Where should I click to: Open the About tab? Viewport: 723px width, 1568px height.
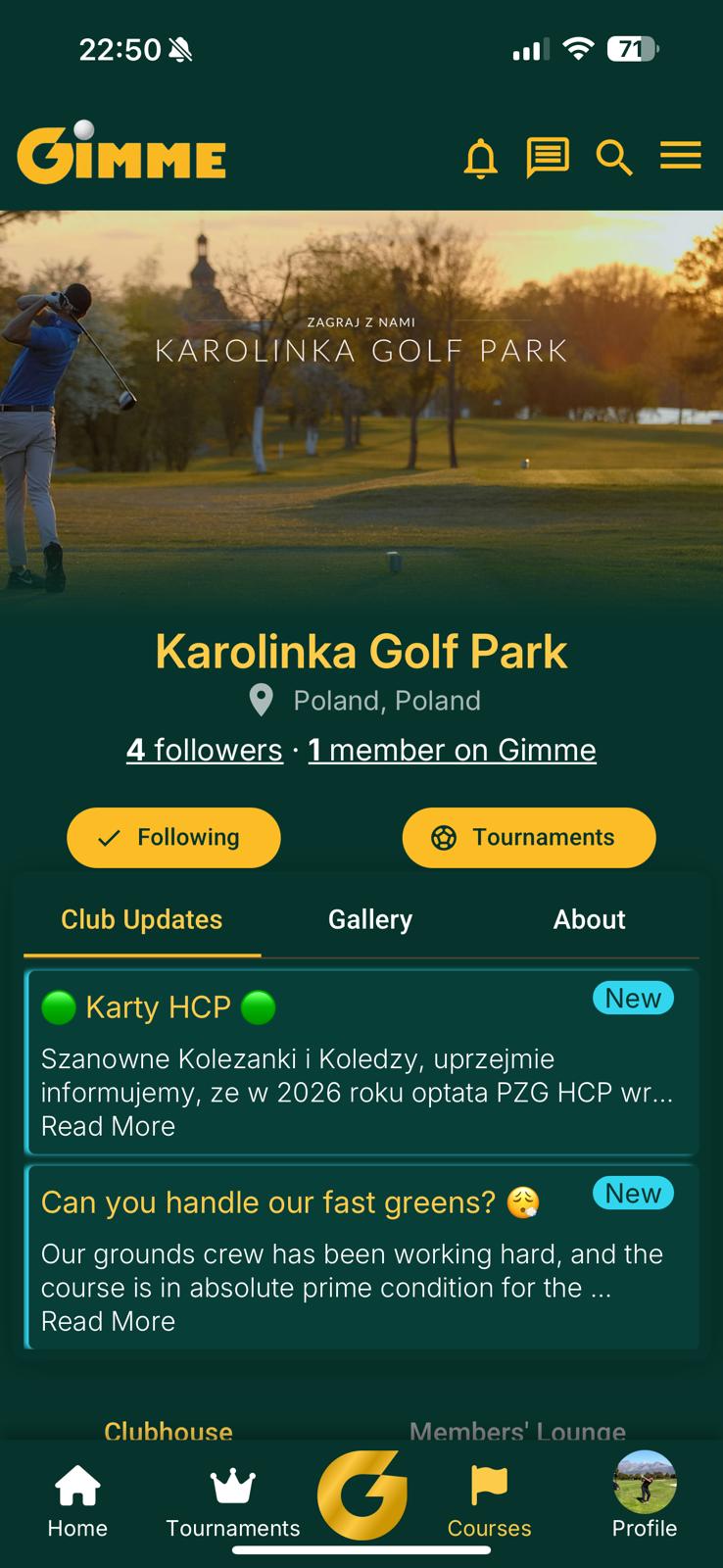[589, 919]
